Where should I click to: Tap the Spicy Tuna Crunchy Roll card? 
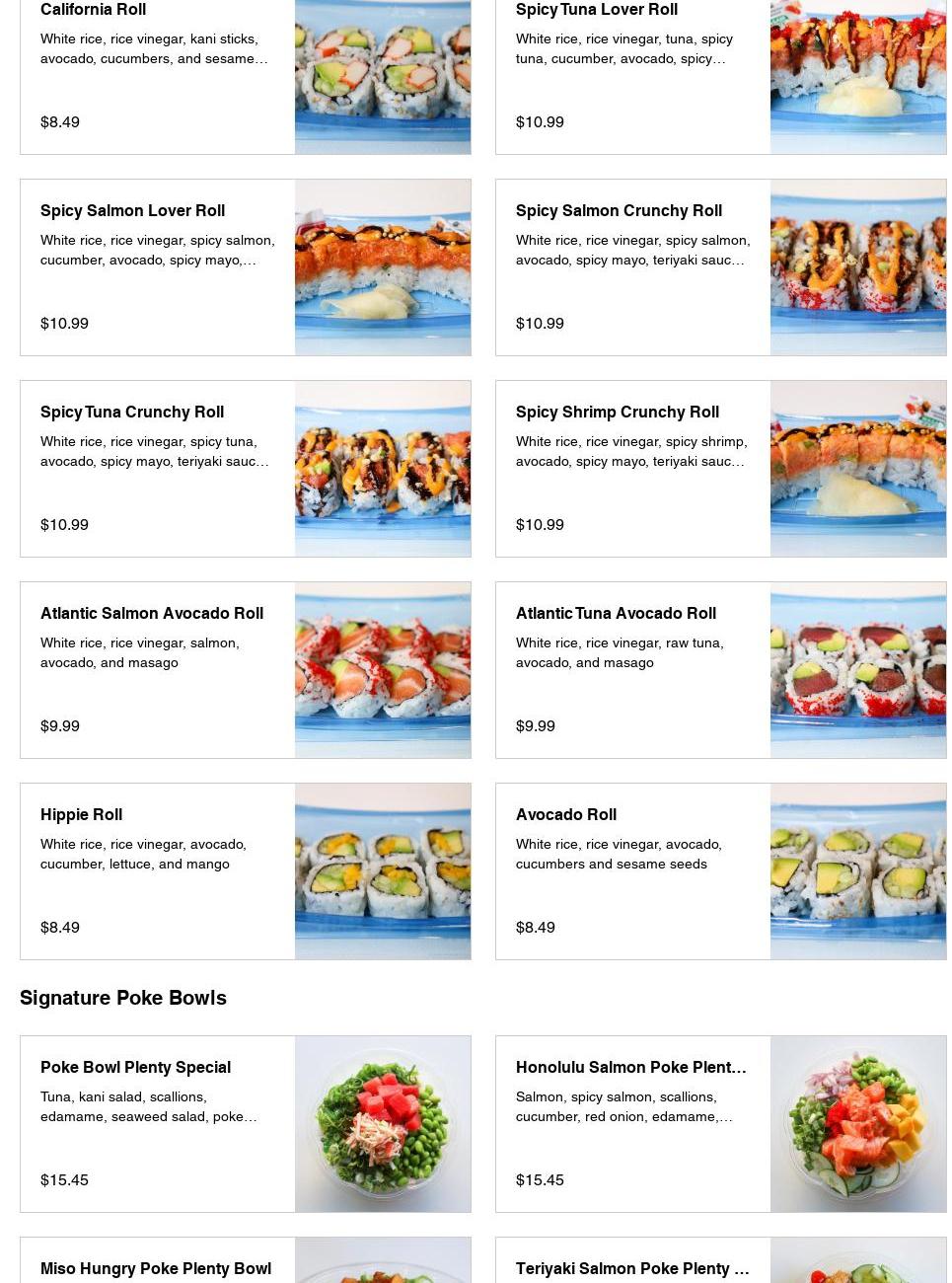click(x=245, y=469)
